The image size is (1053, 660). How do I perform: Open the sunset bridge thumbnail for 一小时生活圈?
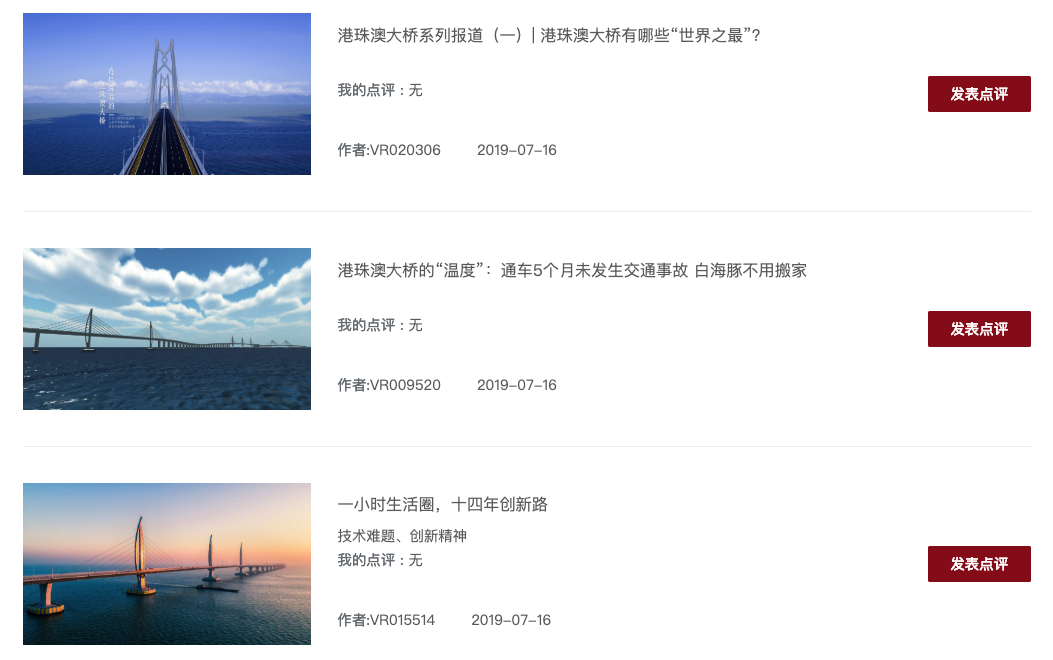click(x=167, y=564)
